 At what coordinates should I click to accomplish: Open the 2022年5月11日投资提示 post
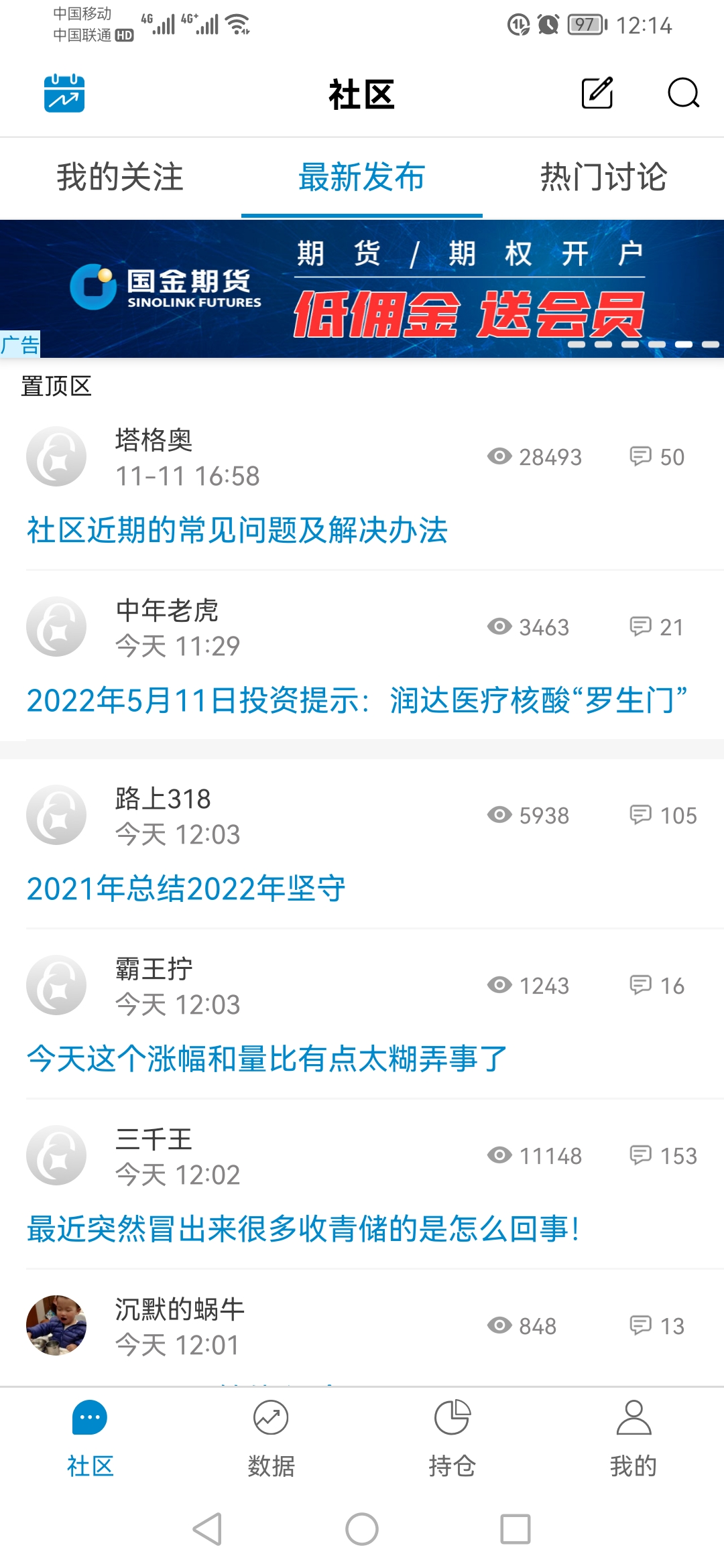357,700
